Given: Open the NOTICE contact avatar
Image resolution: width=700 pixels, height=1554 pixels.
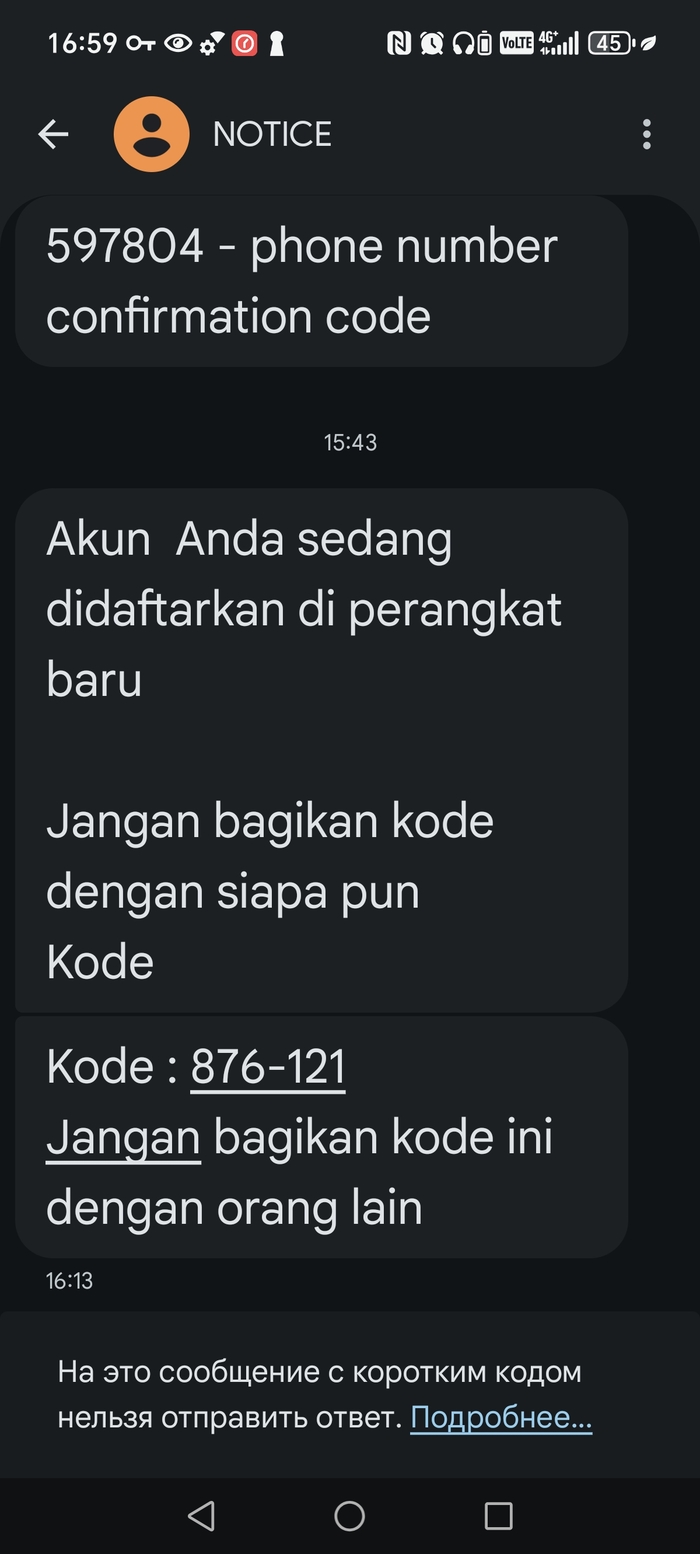Looking at the screenshot, I should pos(151,134).
